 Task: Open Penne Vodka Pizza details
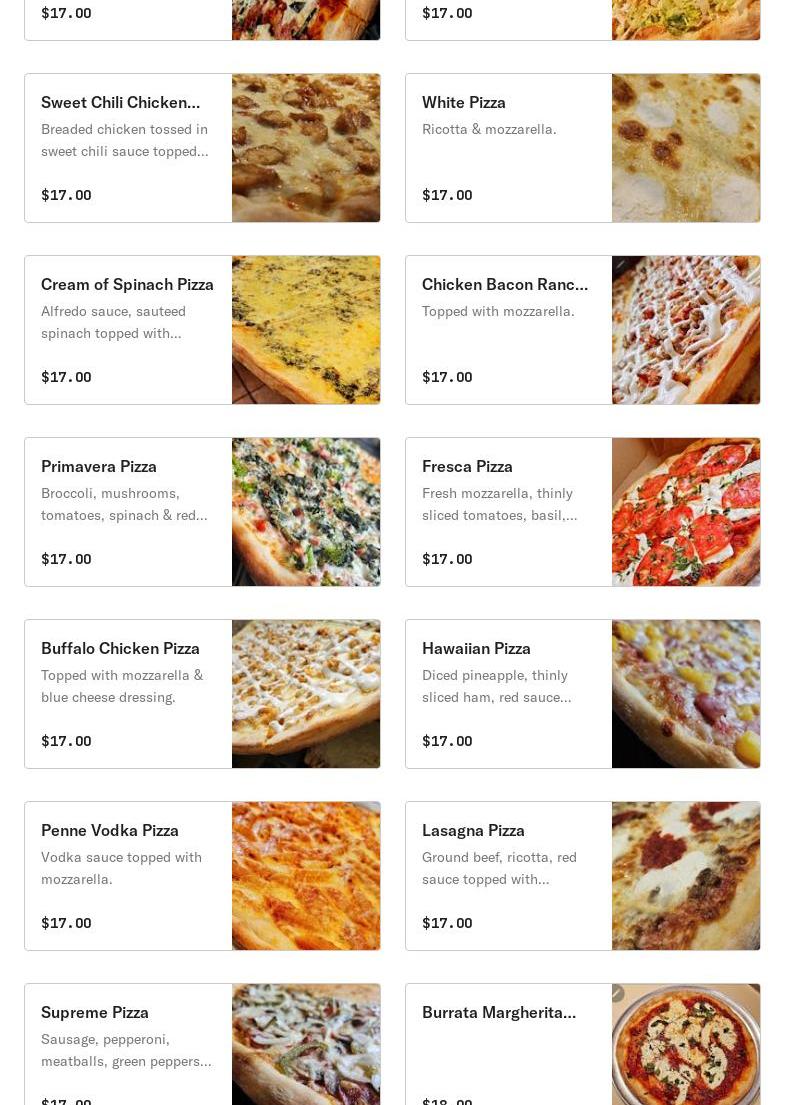click(202, 876)
